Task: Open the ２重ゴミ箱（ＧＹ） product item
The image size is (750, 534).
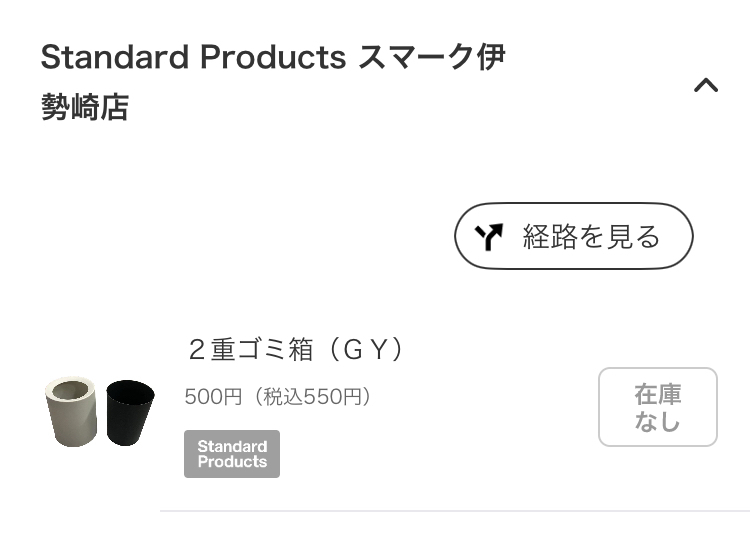Action: point(296,351)
